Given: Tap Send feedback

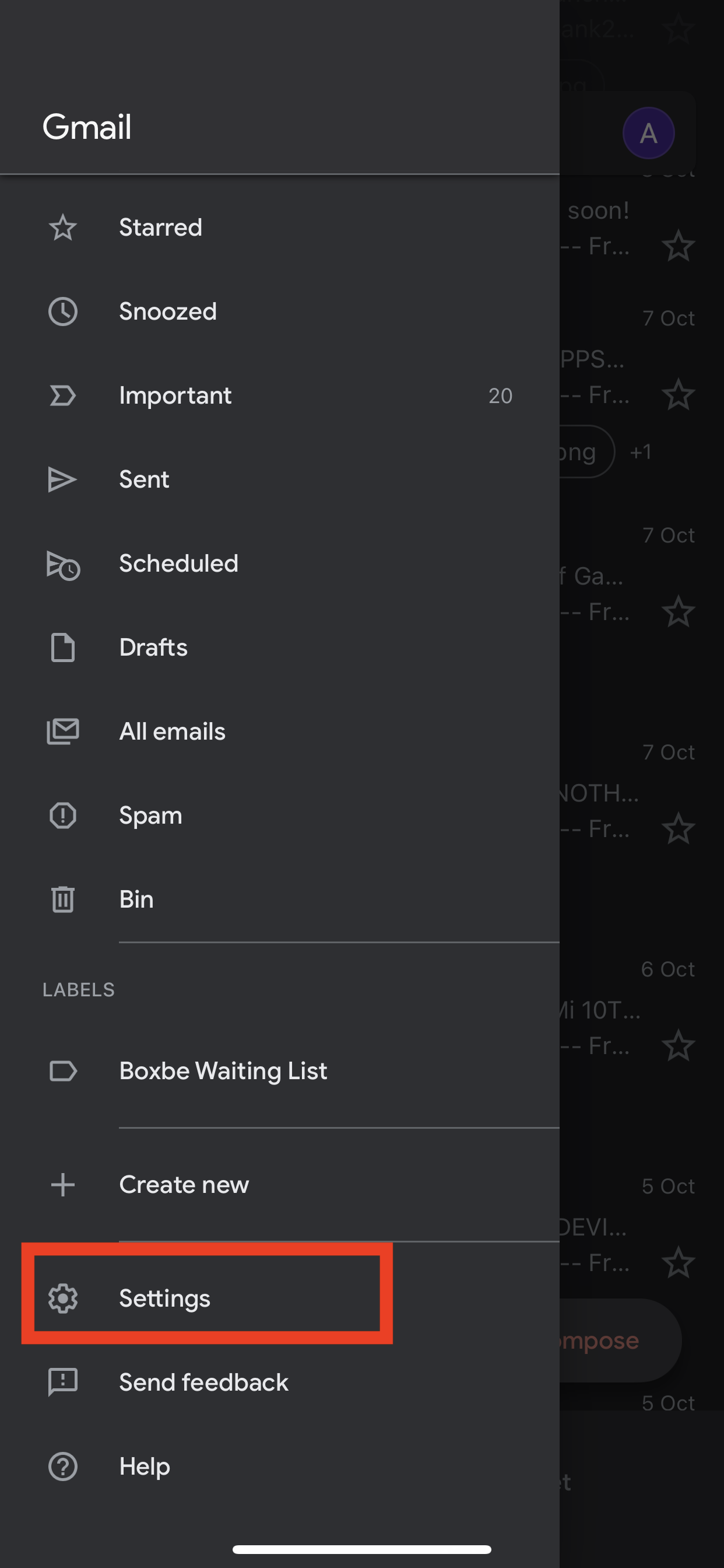Looking at the screenshot, I should click(280, 1382).
